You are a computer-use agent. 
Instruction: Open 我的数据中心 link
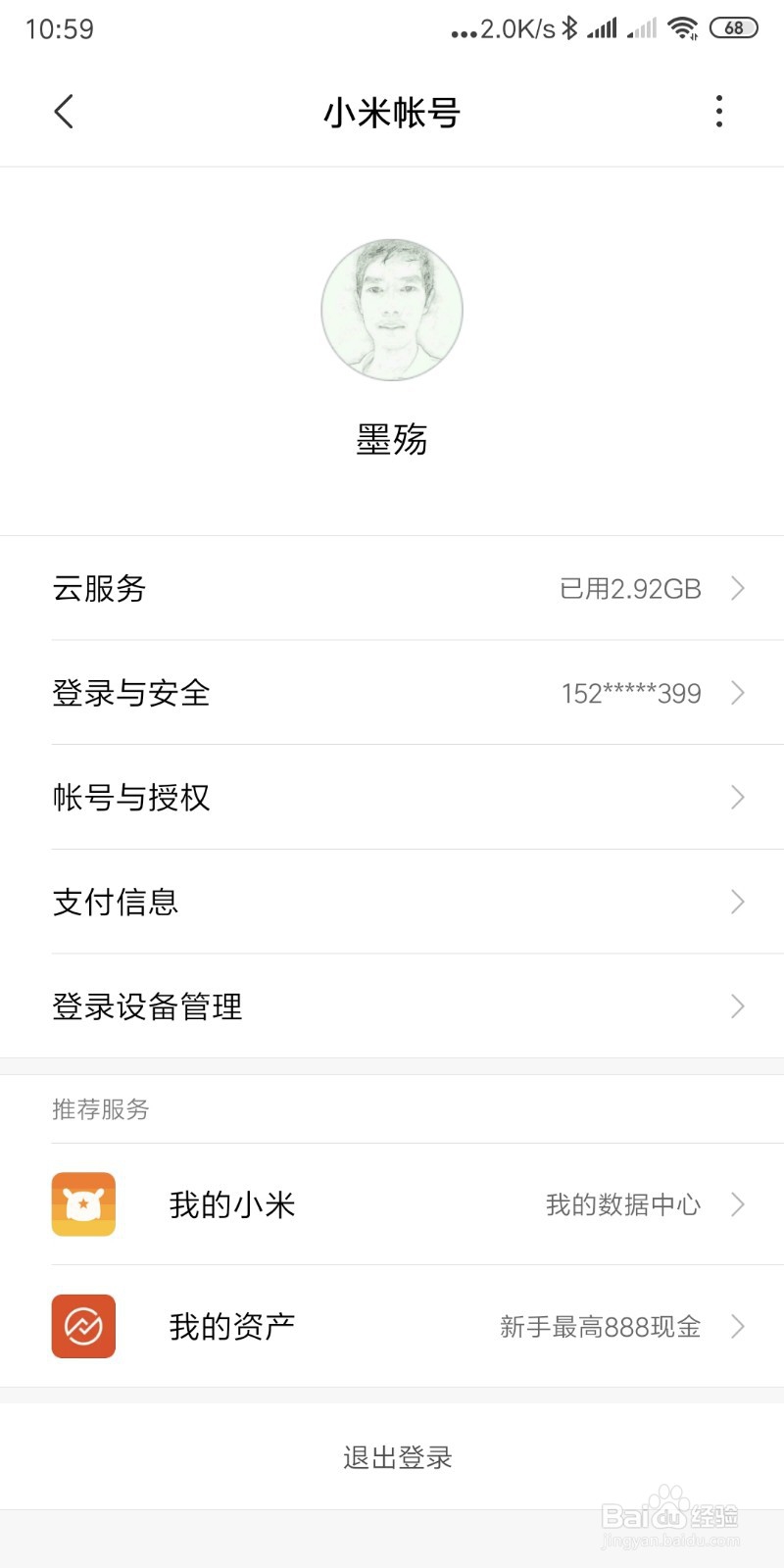pos(624,1204)
